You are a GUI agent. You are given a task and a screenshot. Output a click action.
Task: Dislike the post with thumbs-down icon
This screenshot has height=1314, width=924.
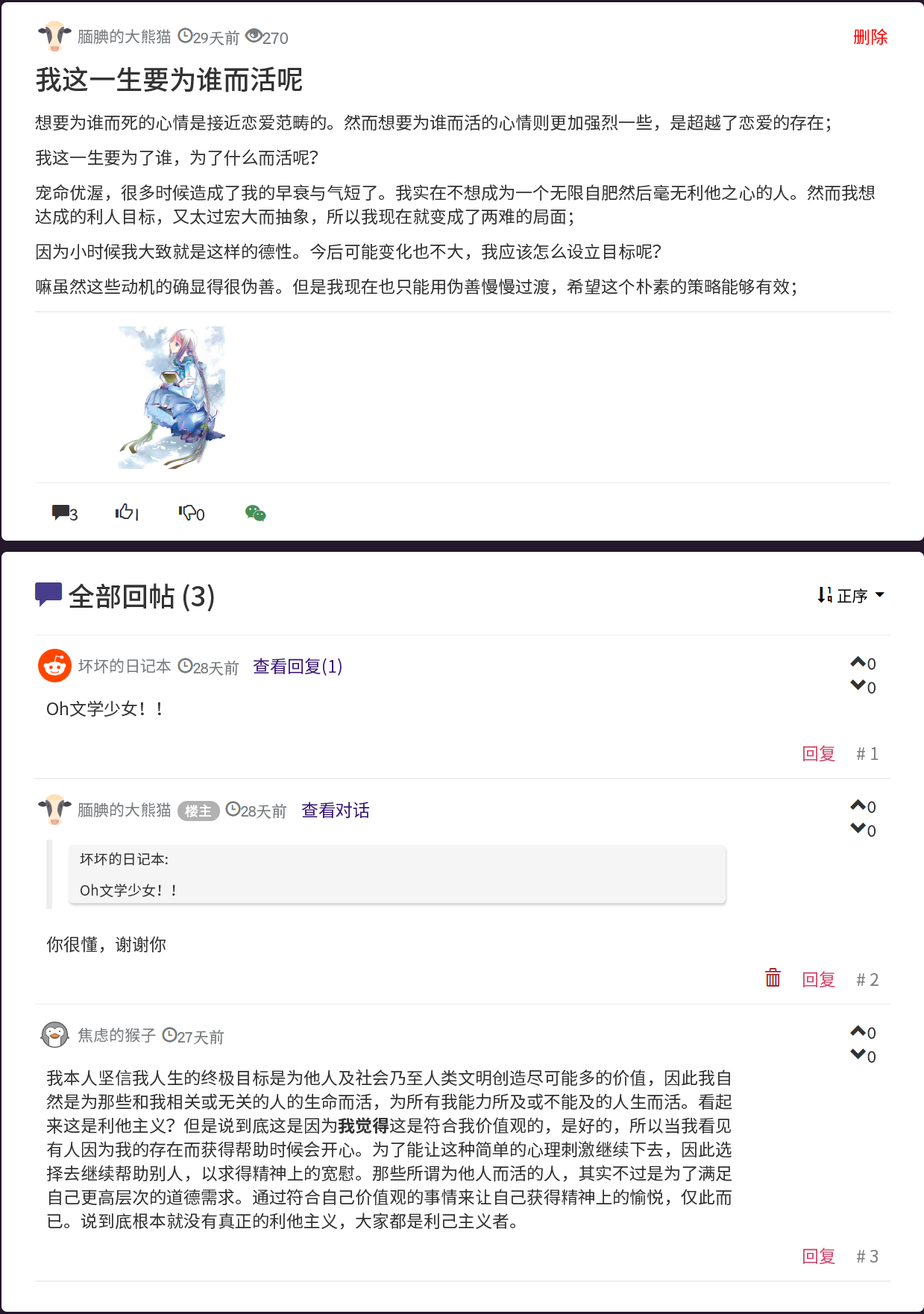[x=189, y=513]
